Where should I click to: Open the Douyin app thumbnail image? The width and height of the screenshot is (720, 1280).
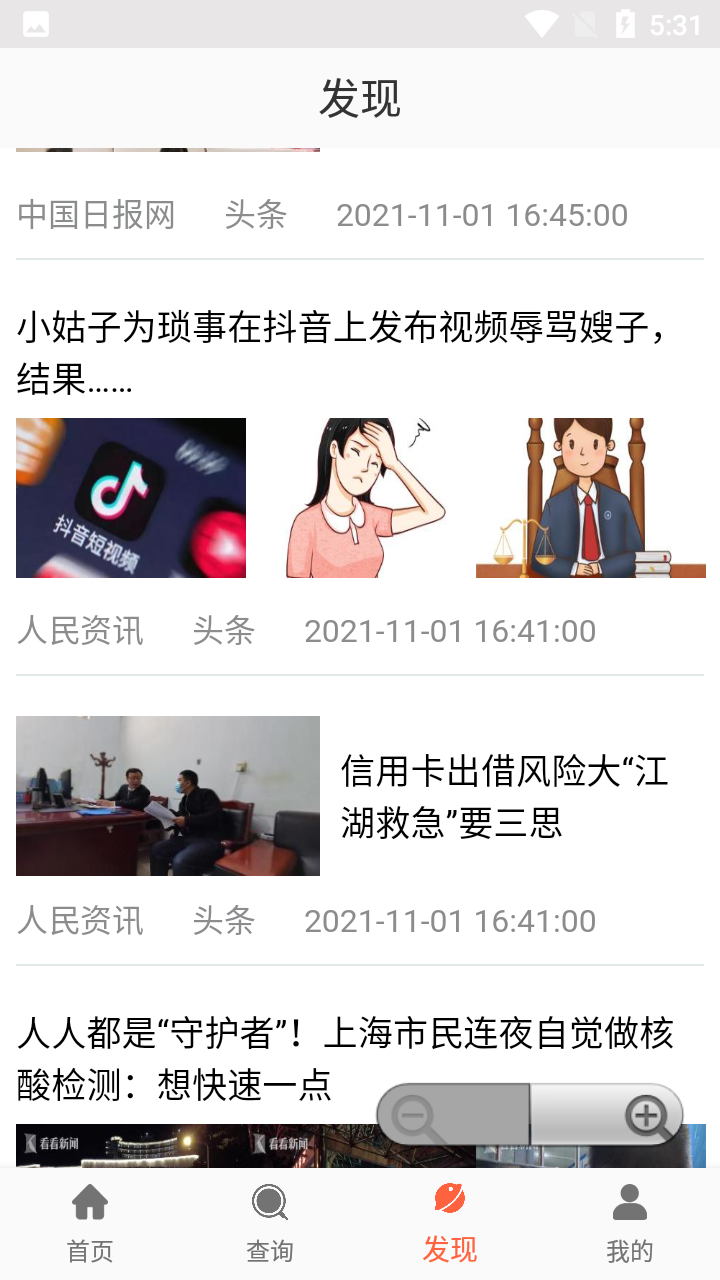(130, 497)
